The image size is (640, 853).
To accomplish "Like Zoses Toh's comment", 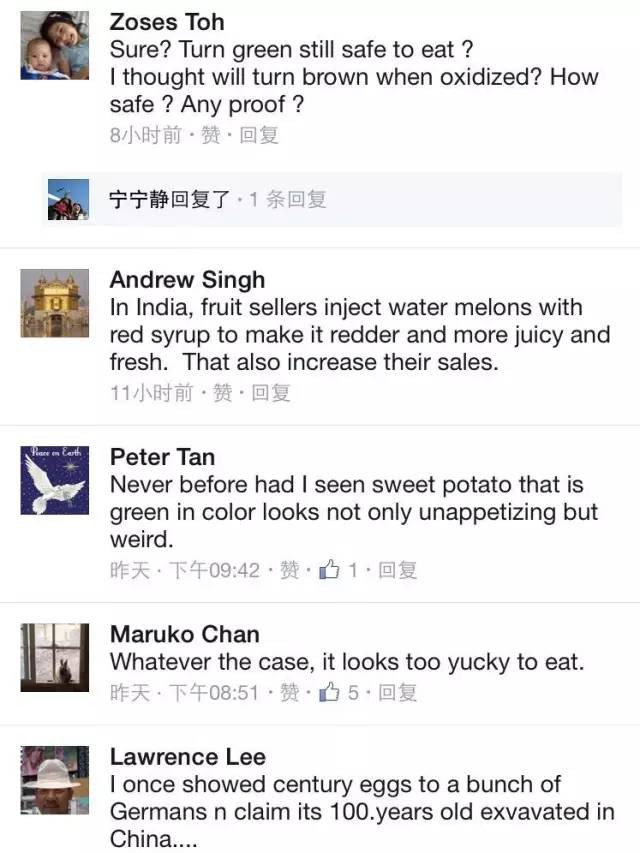I will 211,135.
